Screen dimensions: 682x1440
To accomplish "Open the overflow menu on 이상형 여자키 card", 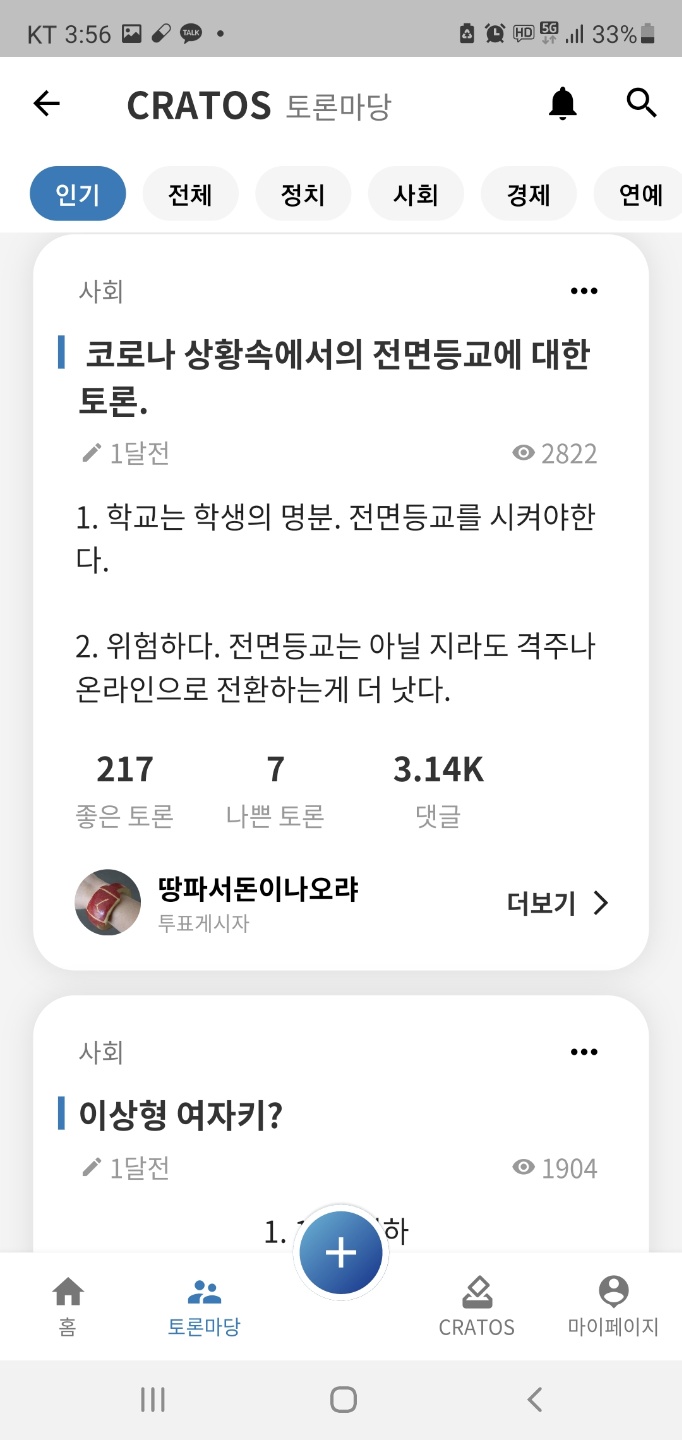I will (583, 1052).
